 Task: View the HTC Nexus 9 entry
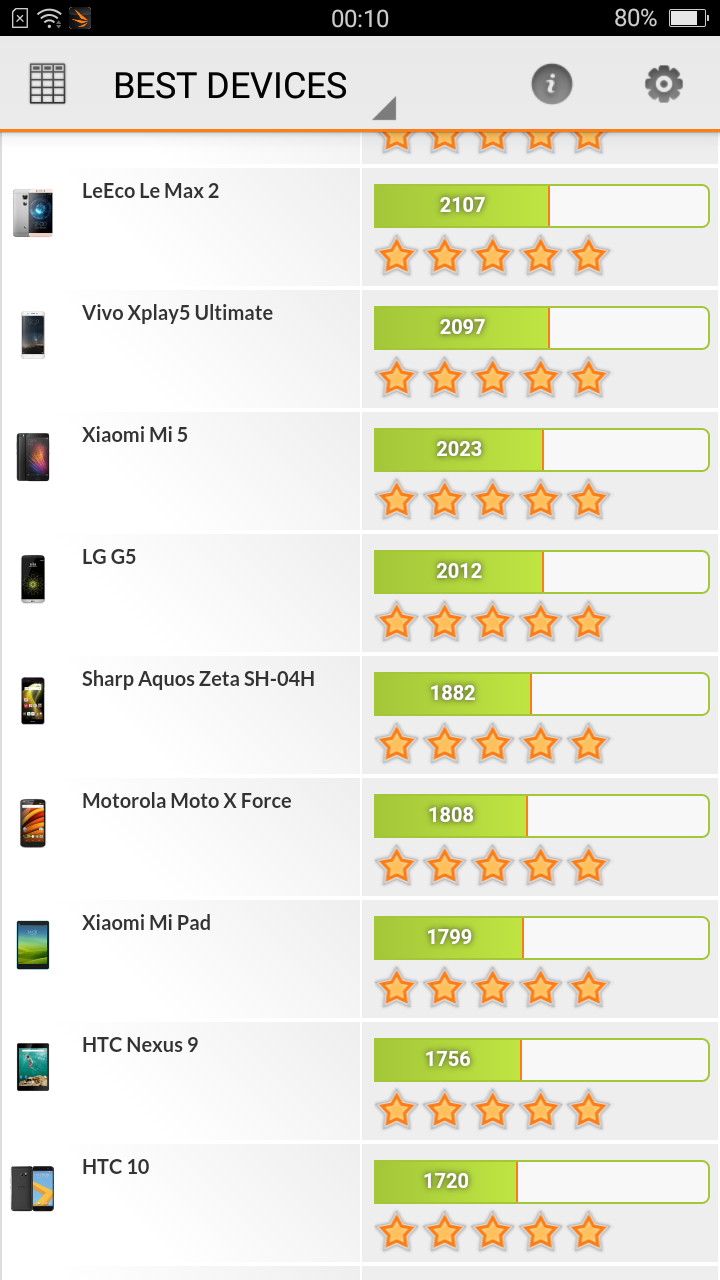click(x=360, y=1081)
